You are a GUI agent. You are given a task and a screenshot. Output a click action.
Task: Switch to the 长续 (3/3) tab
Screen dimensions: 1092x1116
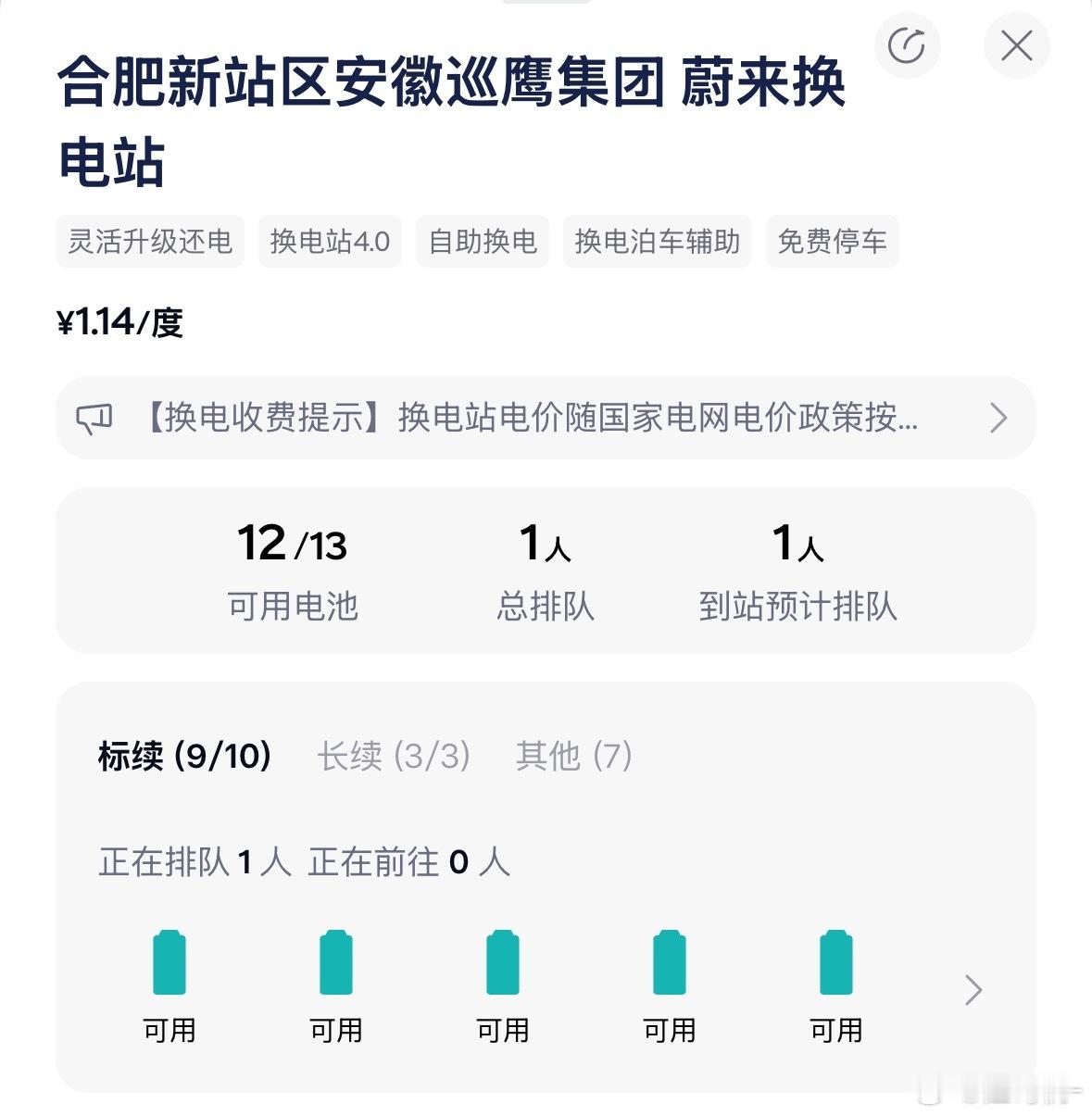click(394, 757)
